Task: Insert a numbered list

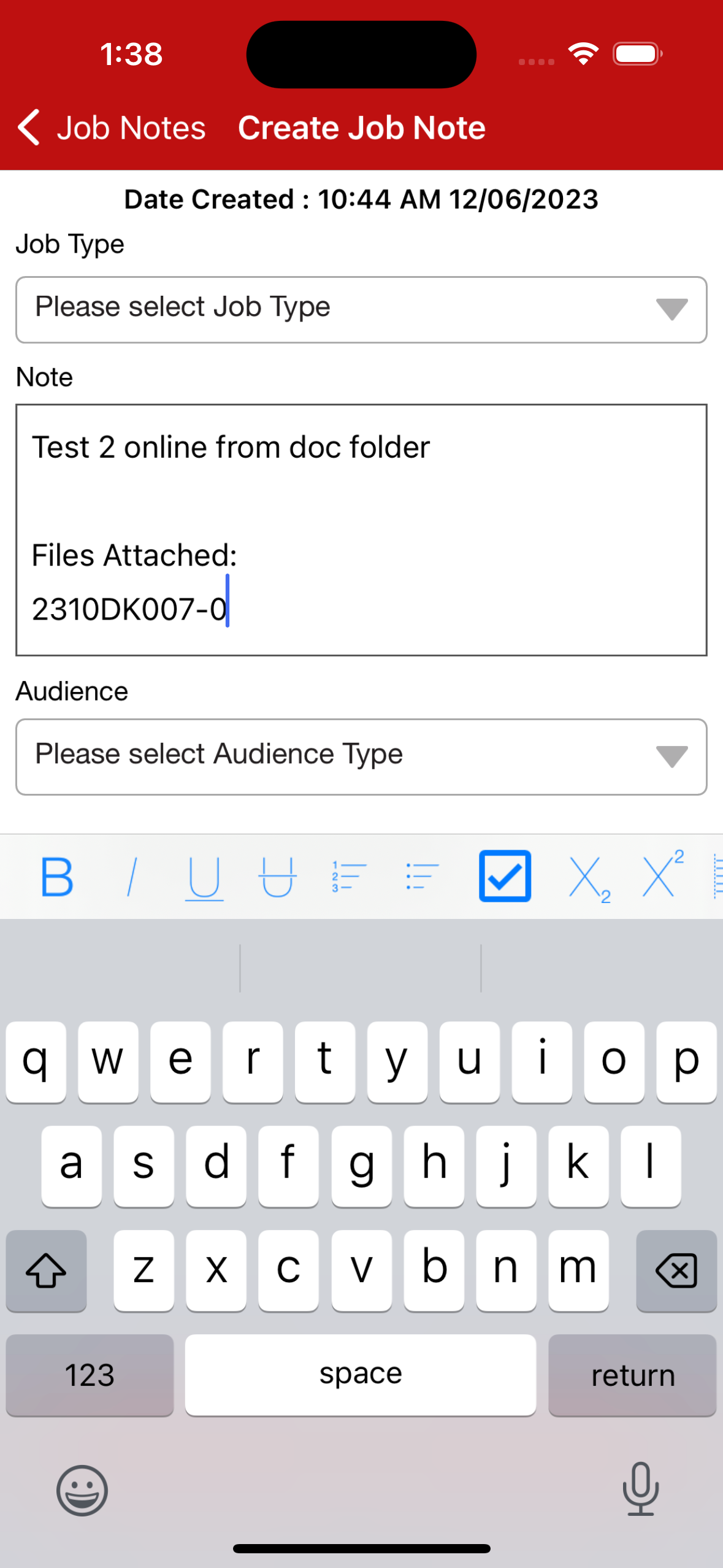Action: [349, 876]
